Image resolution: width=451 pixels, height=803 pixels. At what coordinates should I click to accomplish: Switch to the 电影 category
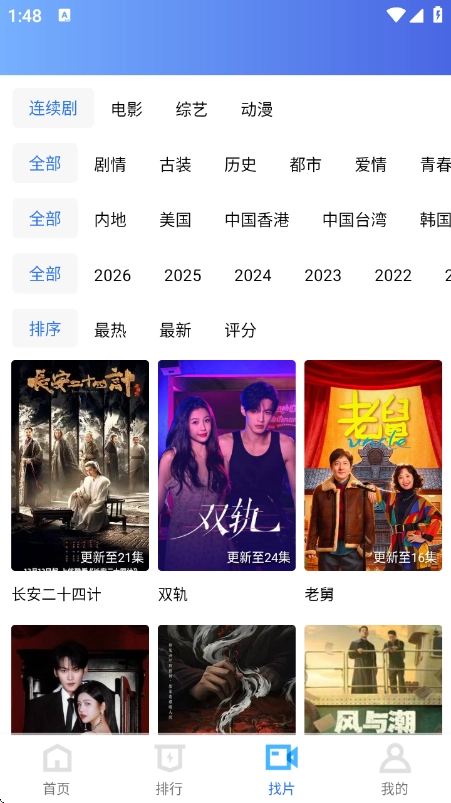(126, 109)
